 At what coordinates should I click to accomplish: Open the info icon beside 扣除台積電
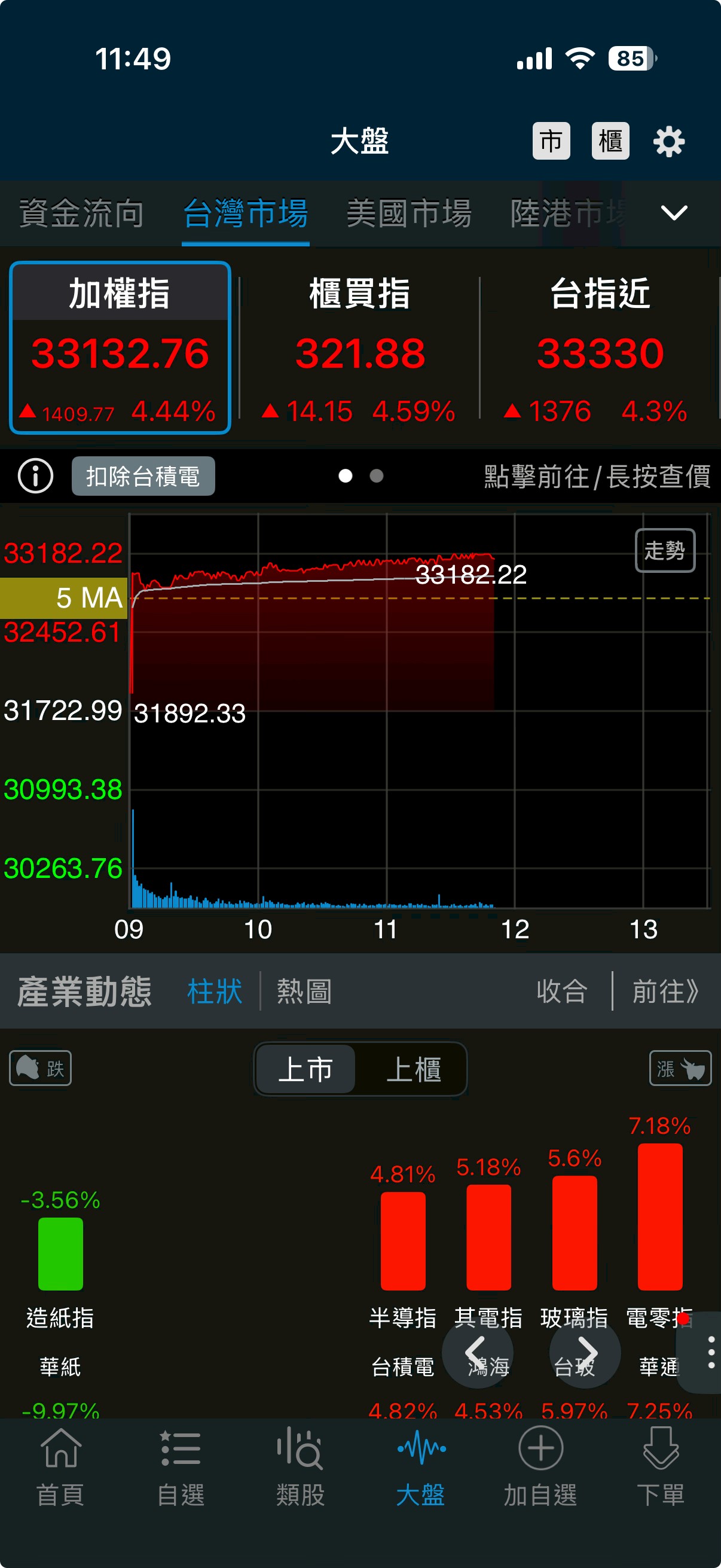tap(35, 476)
